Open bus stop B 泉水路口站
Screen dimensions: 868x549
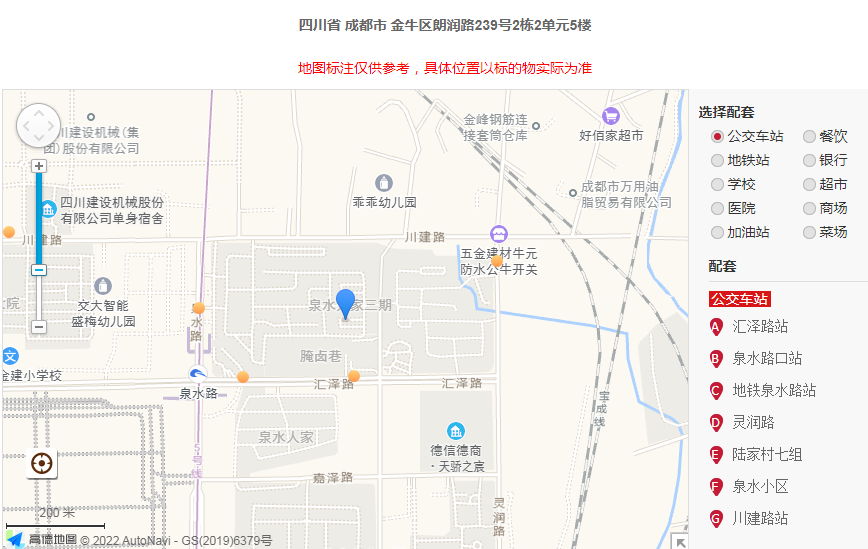click(x=767, y=358)
